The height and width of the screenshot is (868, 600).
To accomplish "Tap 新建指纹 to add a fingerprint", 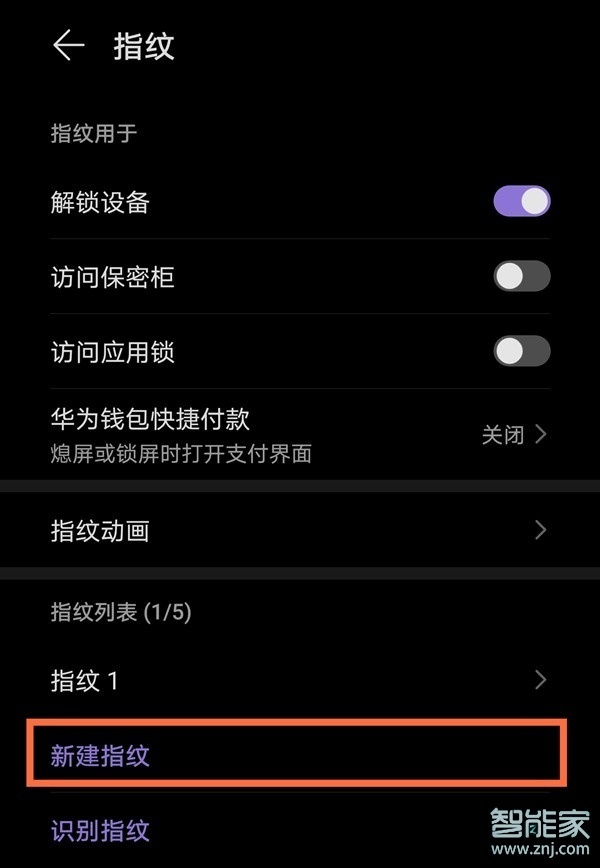I will point(100,755).
